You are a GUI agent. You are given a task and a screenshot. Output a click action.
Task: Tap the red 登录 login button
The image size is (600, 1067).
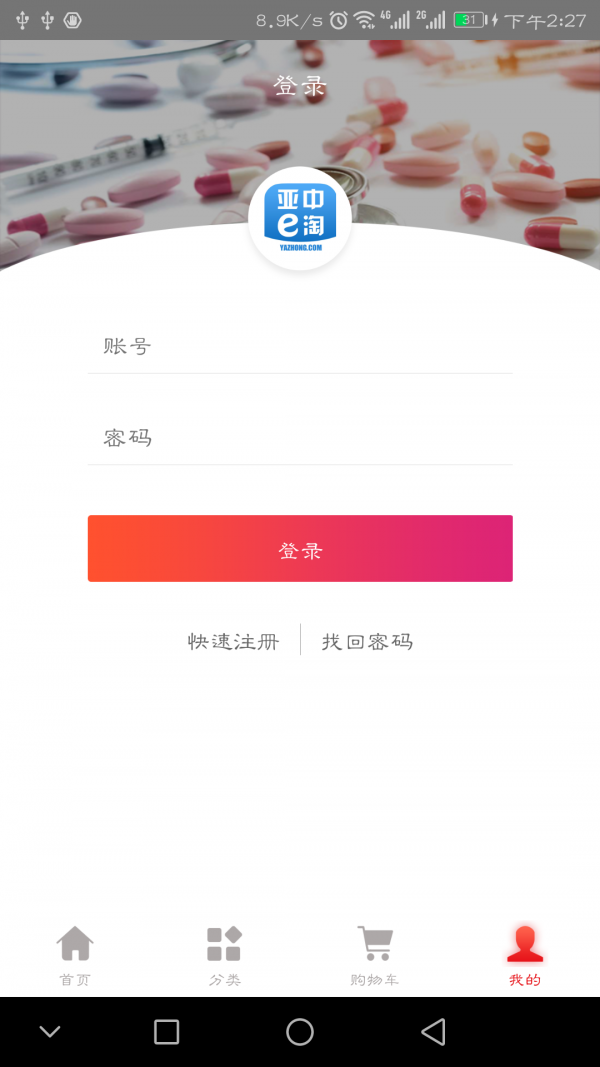300,549
